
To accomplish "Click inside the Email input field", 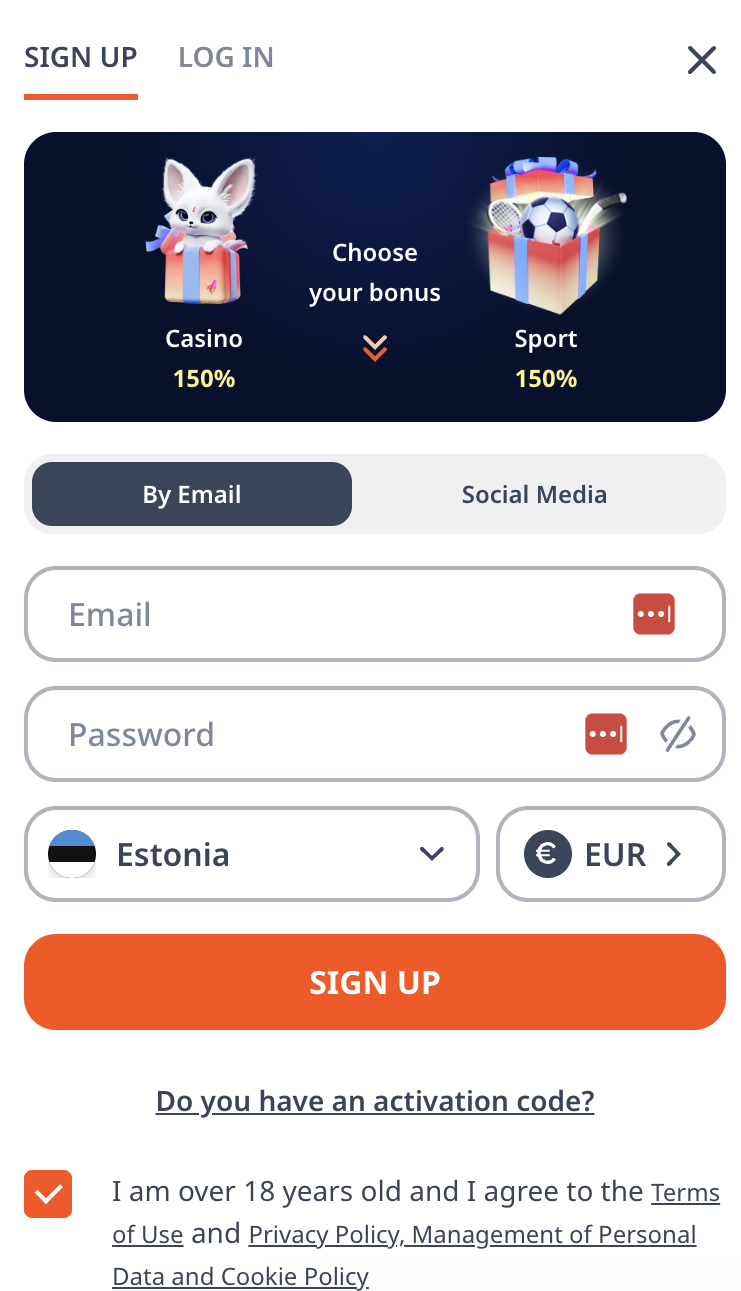I will [300, 613].
